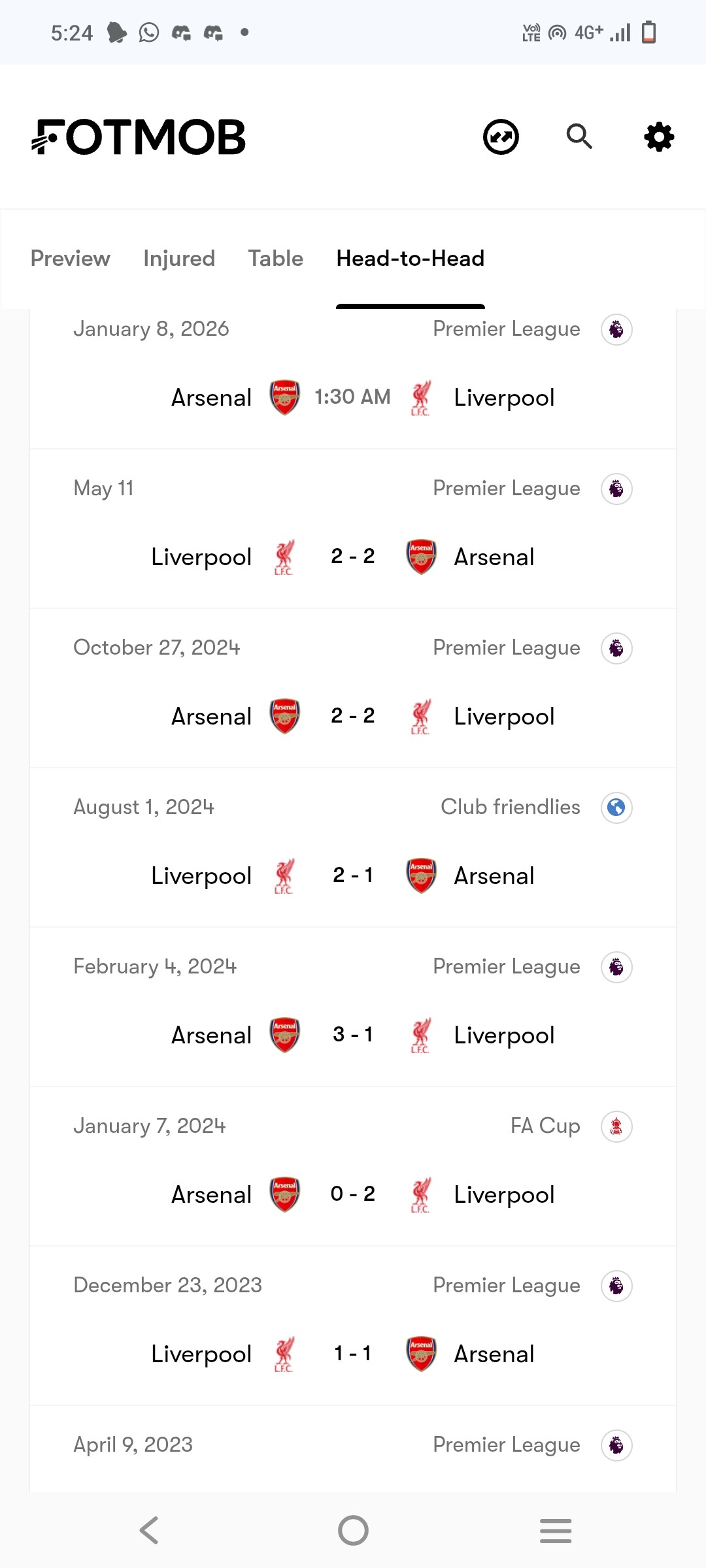
Task: Go to the home screen via system home button
Action: [x=353, y=1530]
